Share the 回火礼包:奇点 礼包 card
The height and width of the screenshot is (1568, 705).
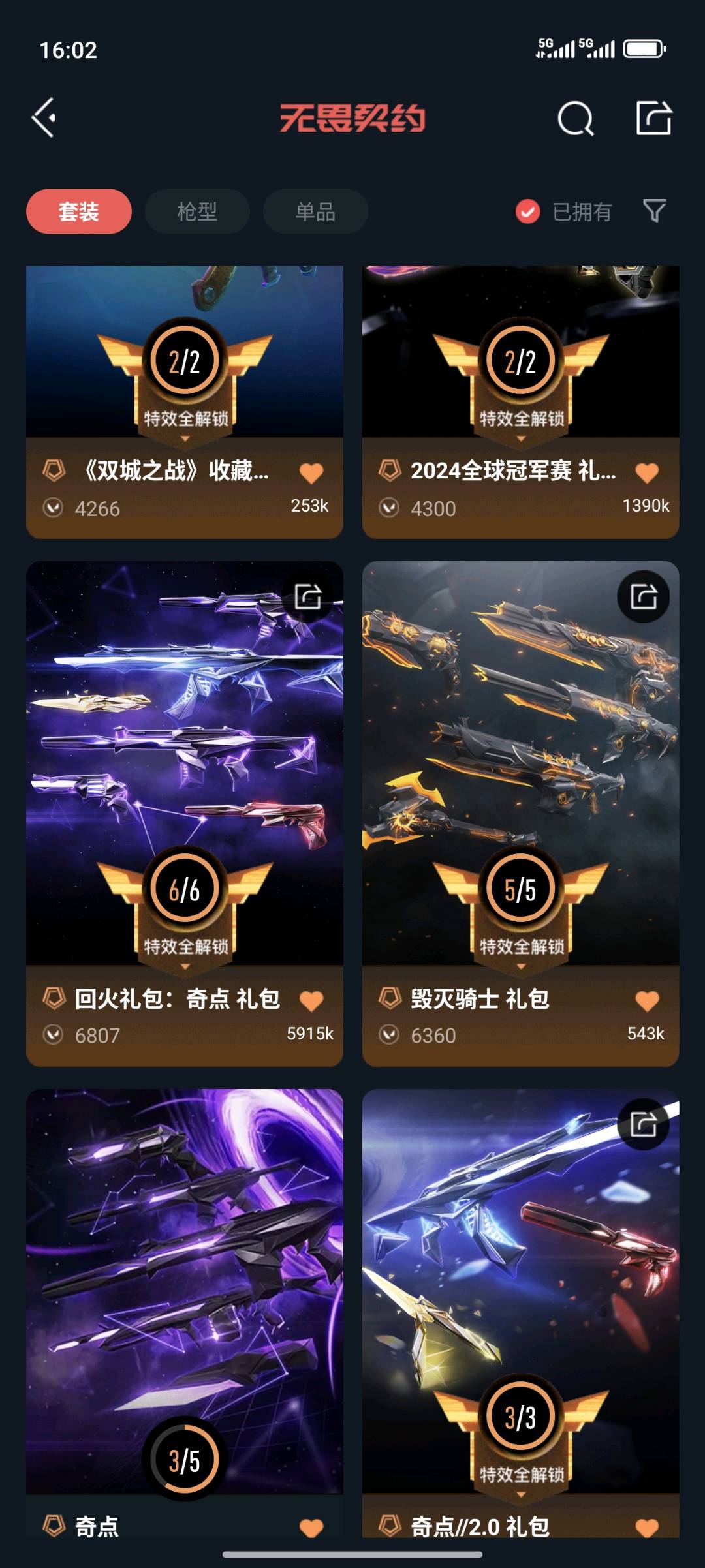(x=307, y=596)
